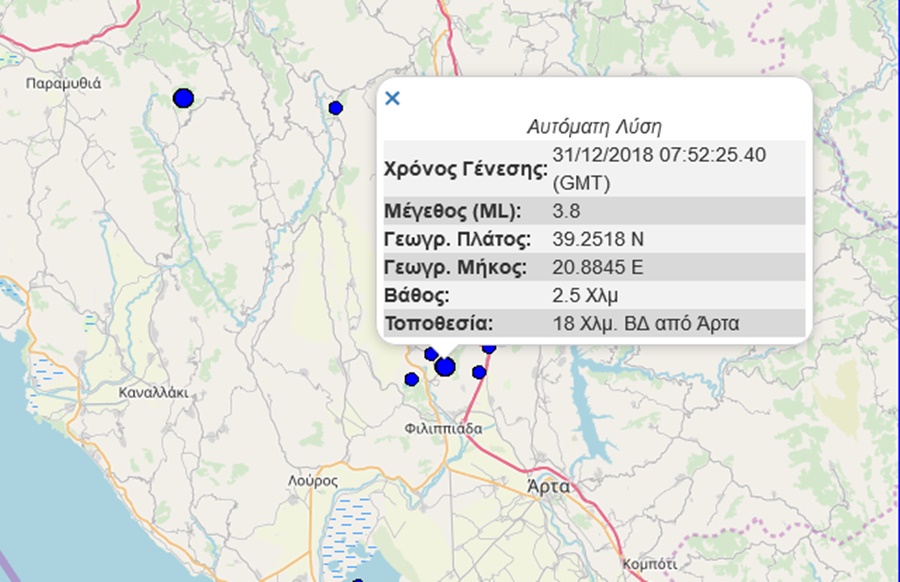This screenshot has height=582, width=900.
Task: Tap the large earthquake marker under the popup pointer
Action: tap(445, 367)
